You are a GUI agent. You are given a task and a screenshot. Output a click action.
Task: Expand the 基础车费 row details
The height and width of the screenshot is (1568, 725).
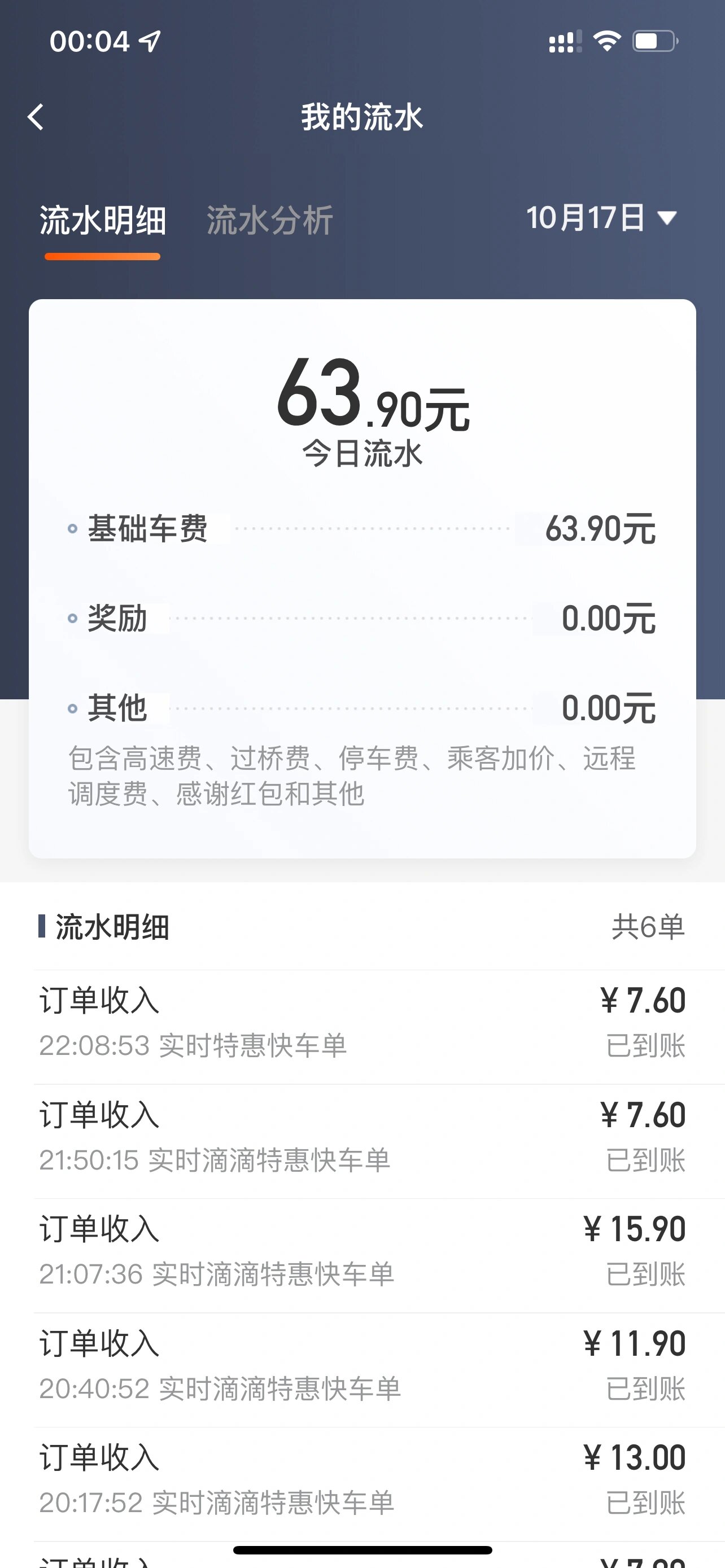pos(362,528)
